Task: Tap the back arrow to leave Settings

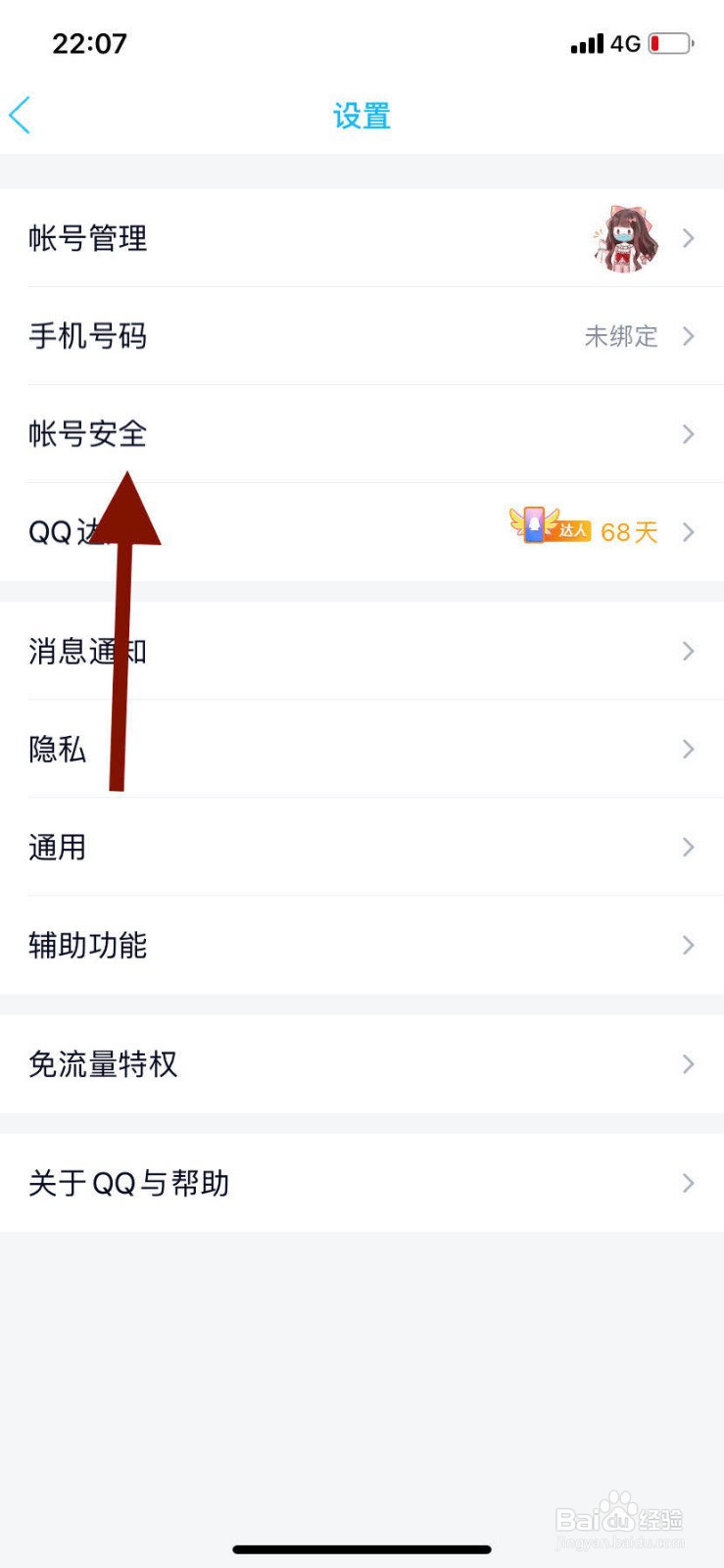Action: pyautogui.click(x=22, y=115)
